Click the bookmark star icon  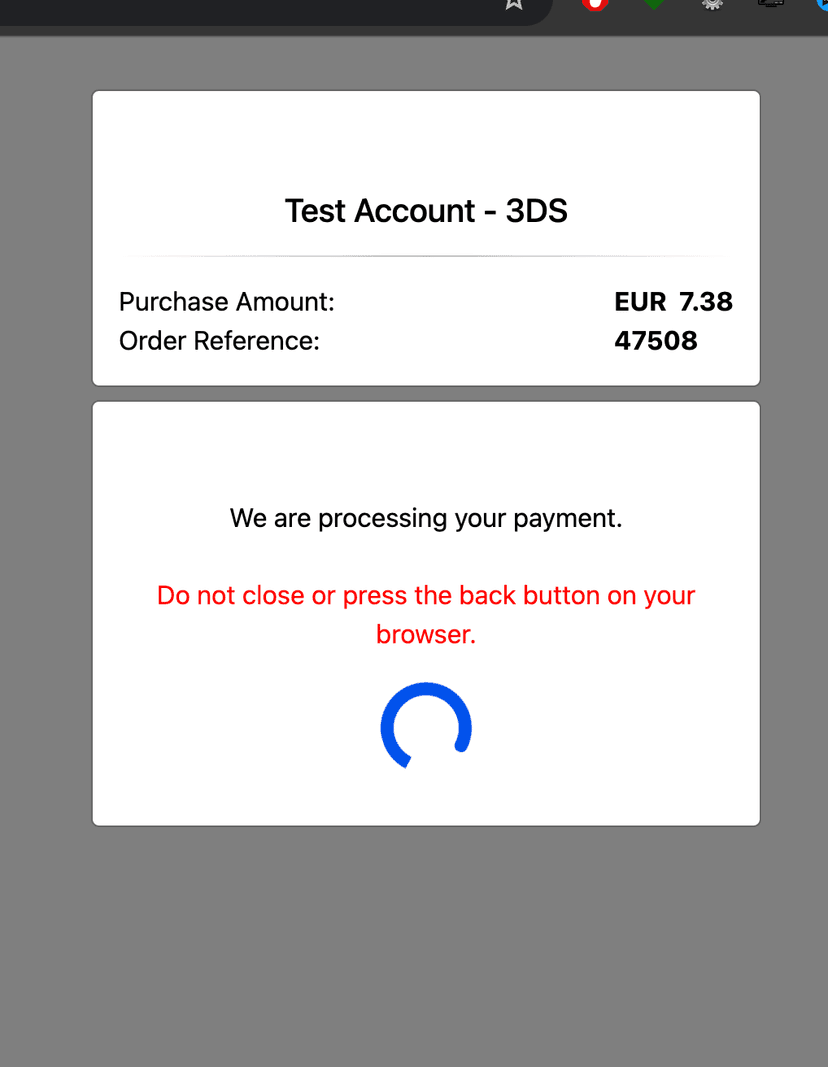[513, 5]
